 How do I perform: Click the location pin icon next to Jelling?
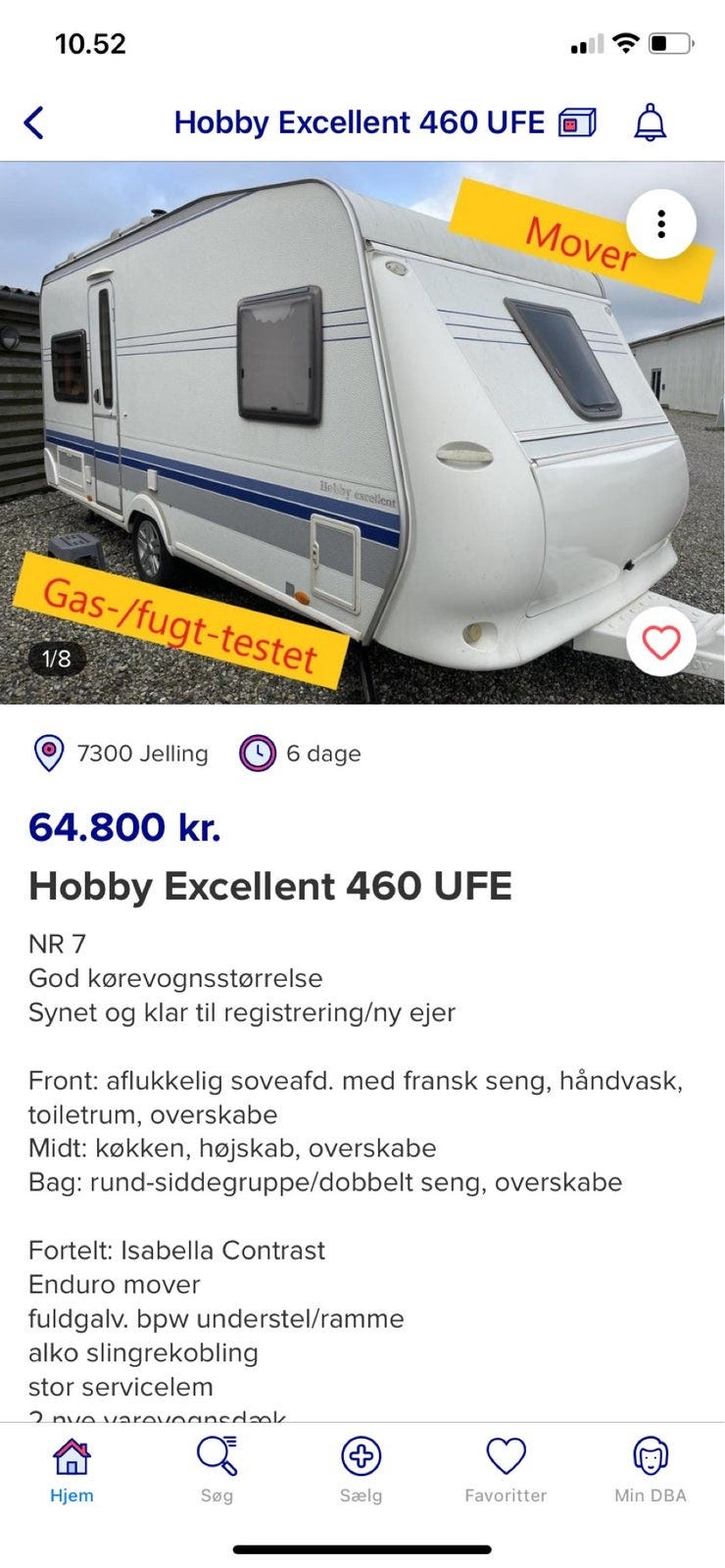coord(46,754)
